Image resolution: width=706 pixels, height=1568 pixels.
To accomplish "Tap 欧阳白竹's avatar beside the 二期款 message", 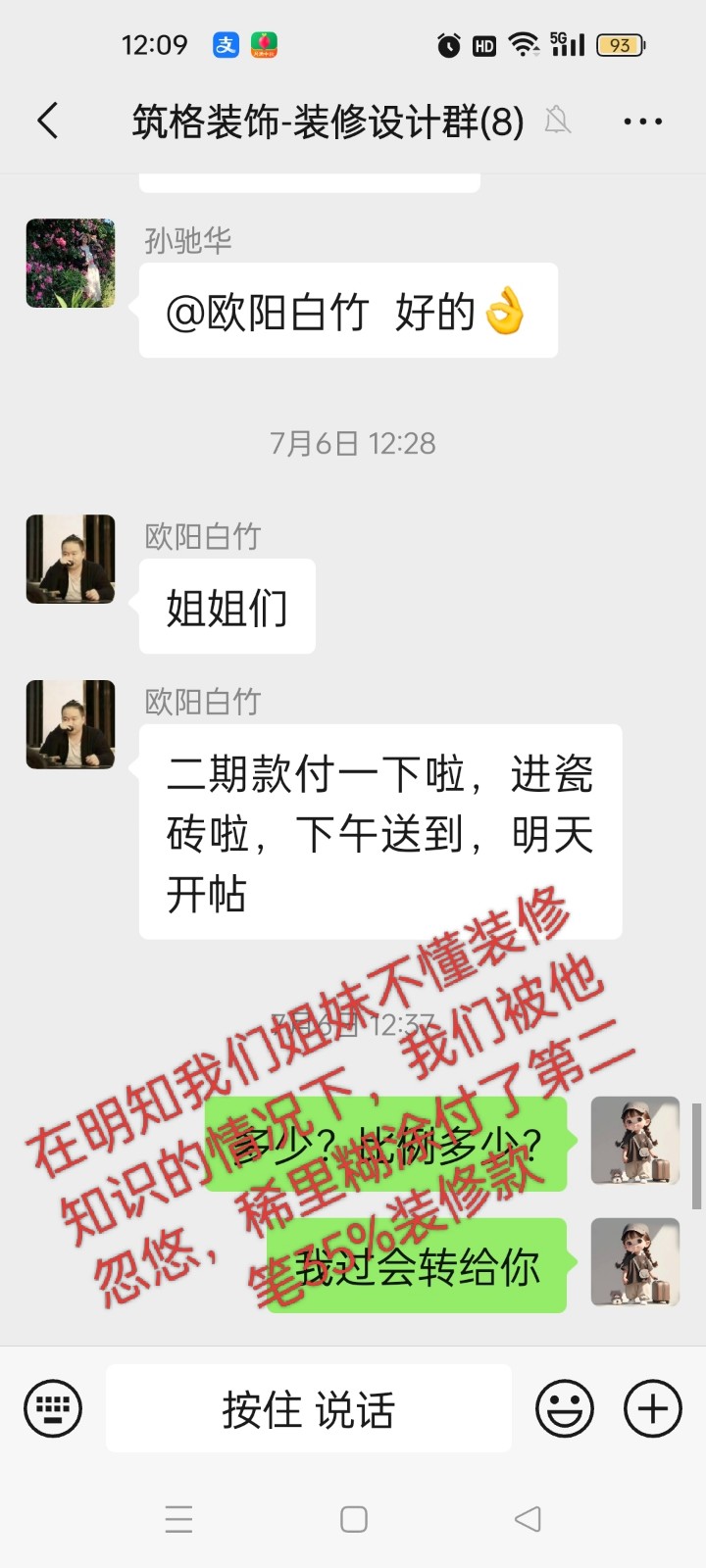I will 71,724.
